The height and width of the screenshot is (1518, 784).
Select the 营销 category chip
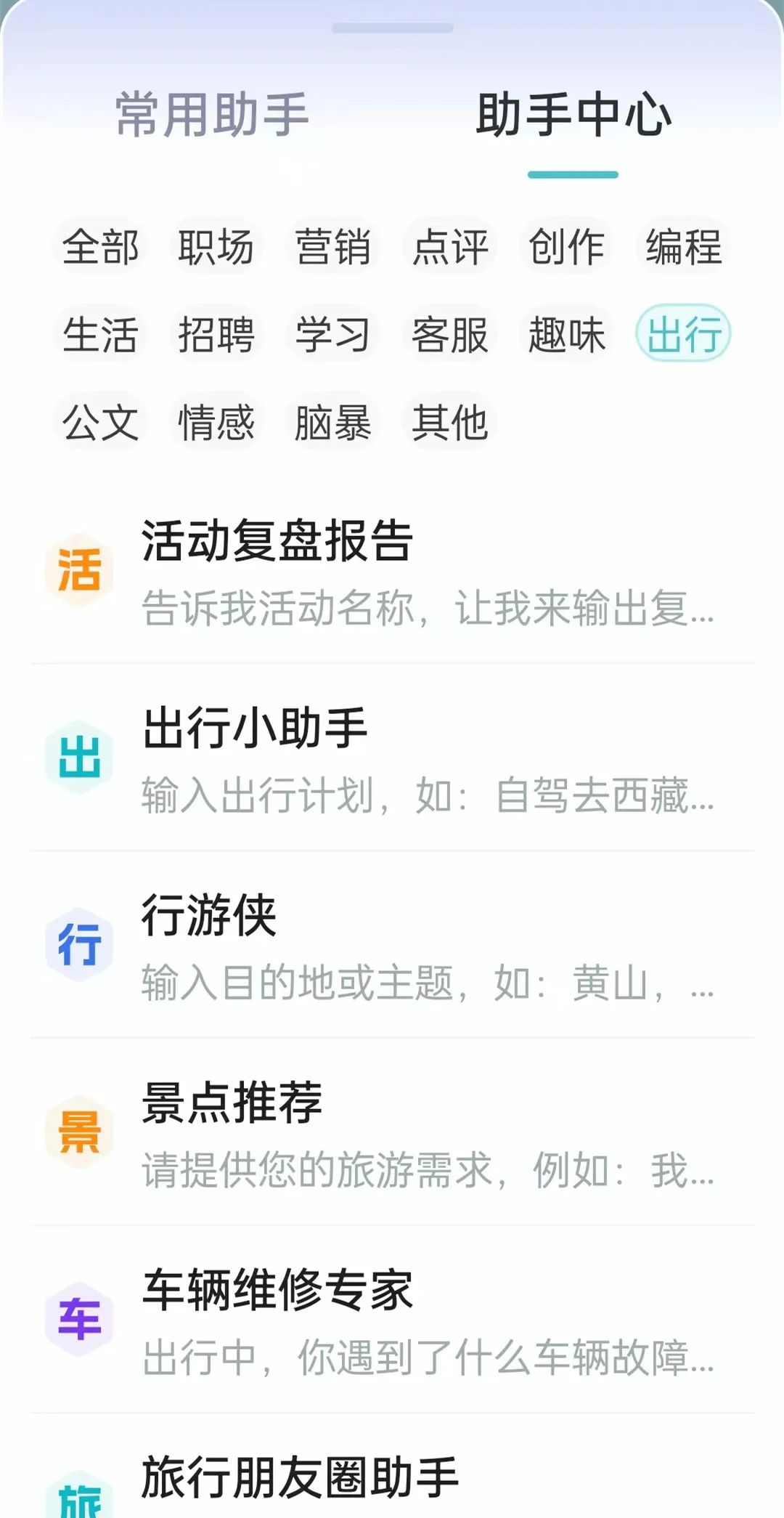[x=333, y=247]
